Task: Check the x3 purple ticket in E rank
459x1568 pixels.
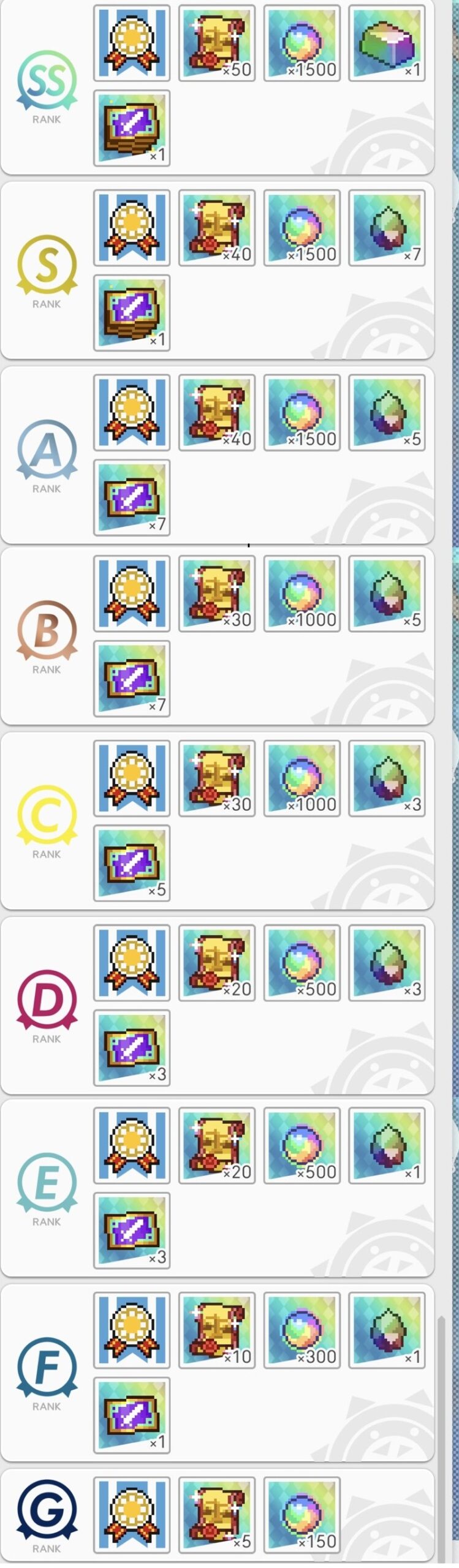Action: (x=132, y=1231)
